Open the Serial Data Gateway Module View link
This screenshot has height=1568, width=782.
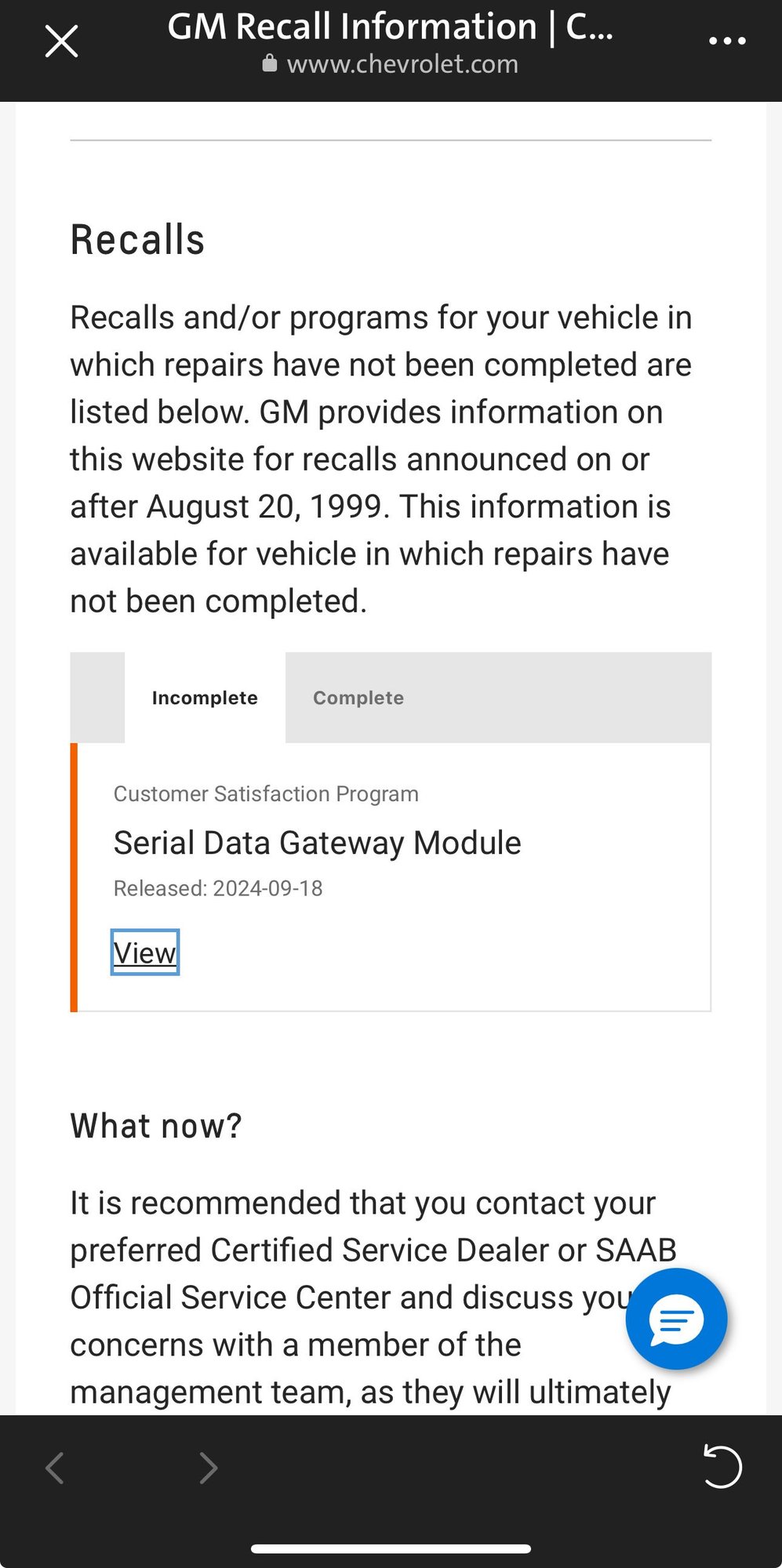point(144,953)
